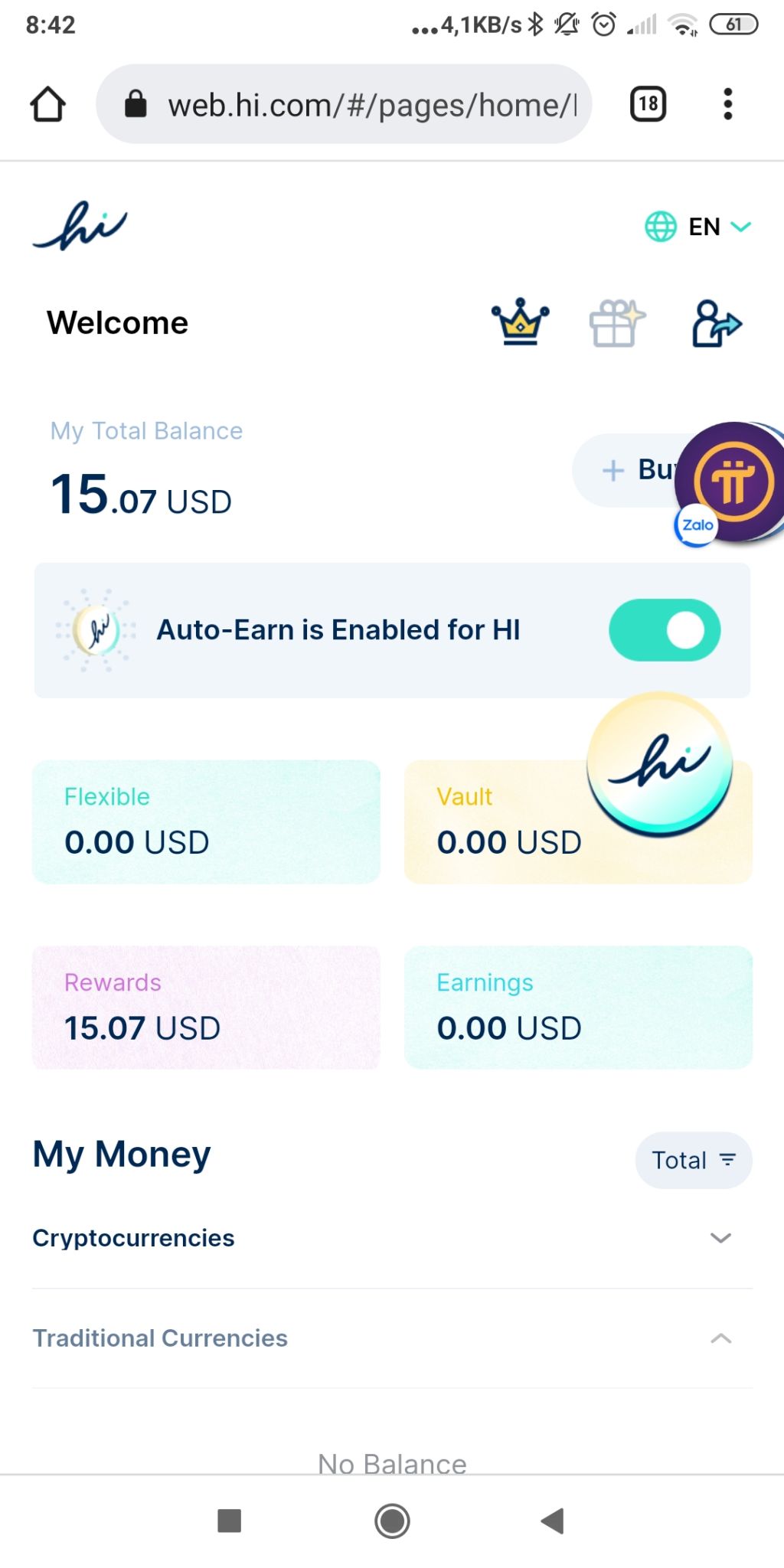Open the Total filter chip

coord(694,1160)
